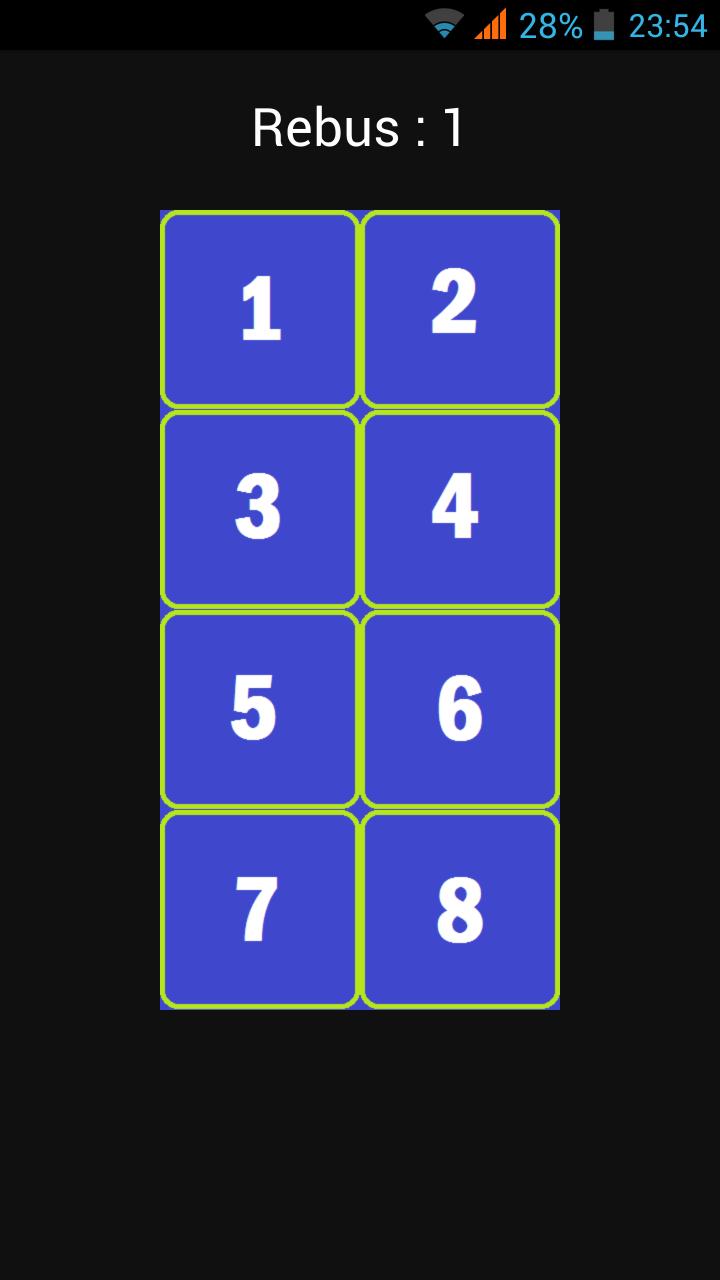This screenshot has height=1280, width=720.
Task: Open tile number 4
Action: (459, 509)
